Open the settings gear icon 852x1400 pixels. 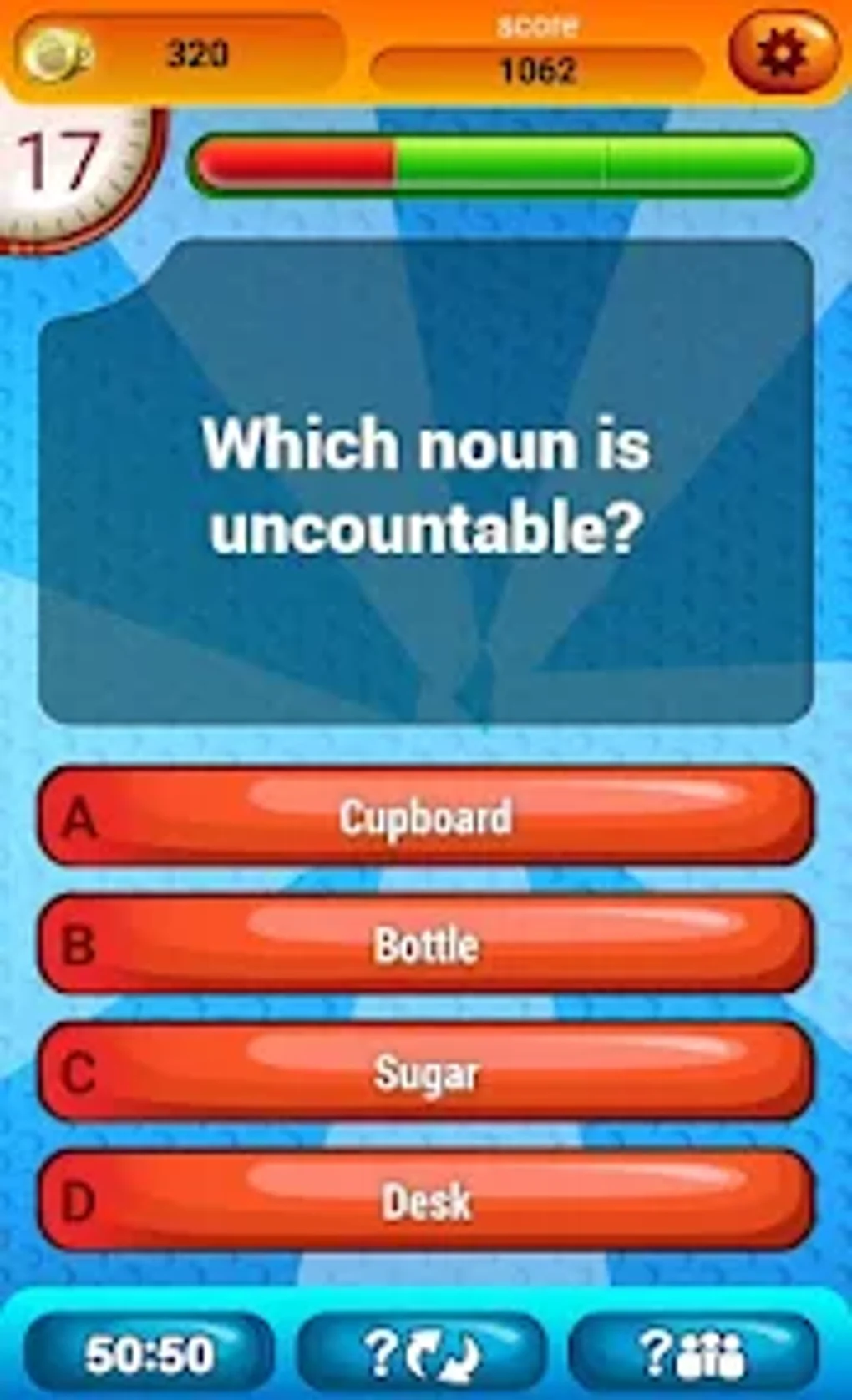[782, 54]
